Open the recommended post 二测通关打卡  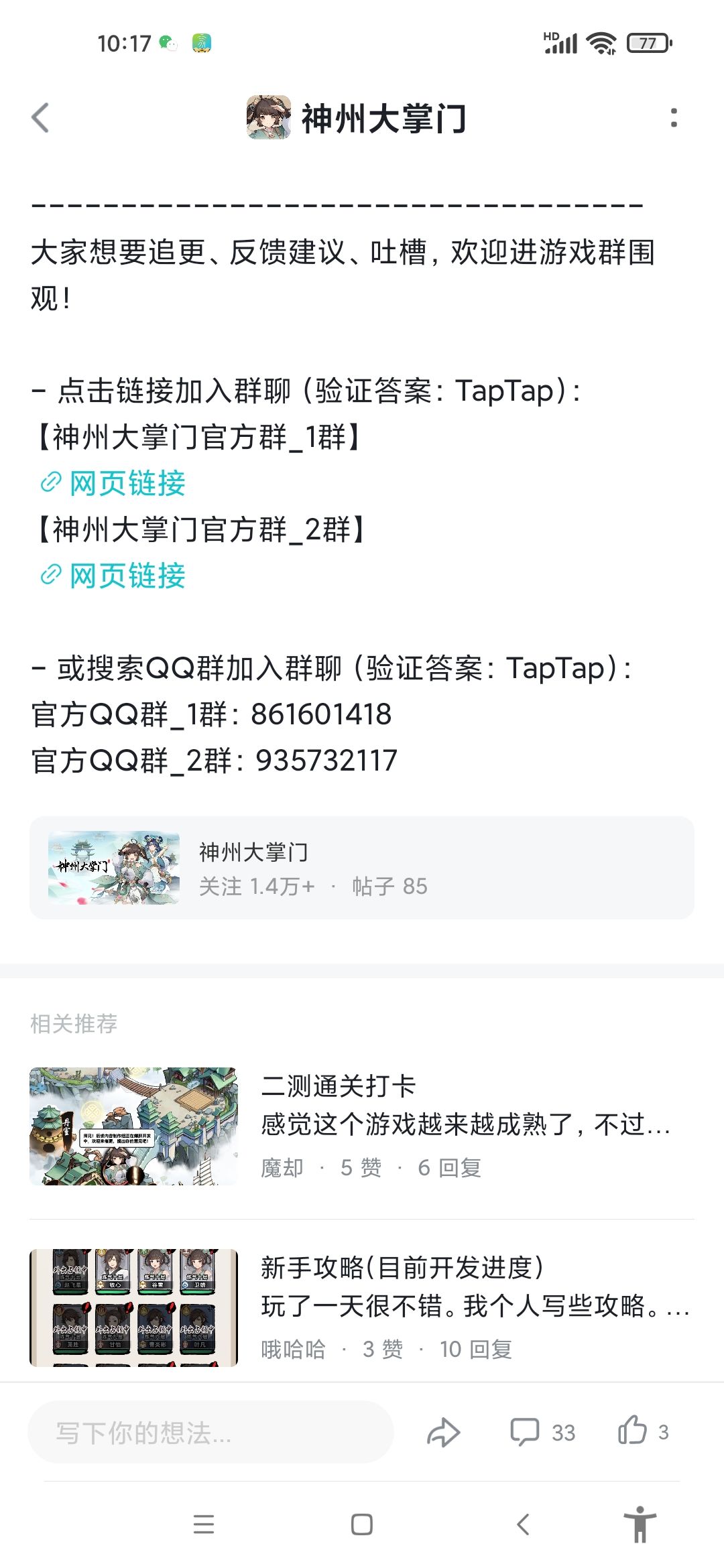[362, 1126]
